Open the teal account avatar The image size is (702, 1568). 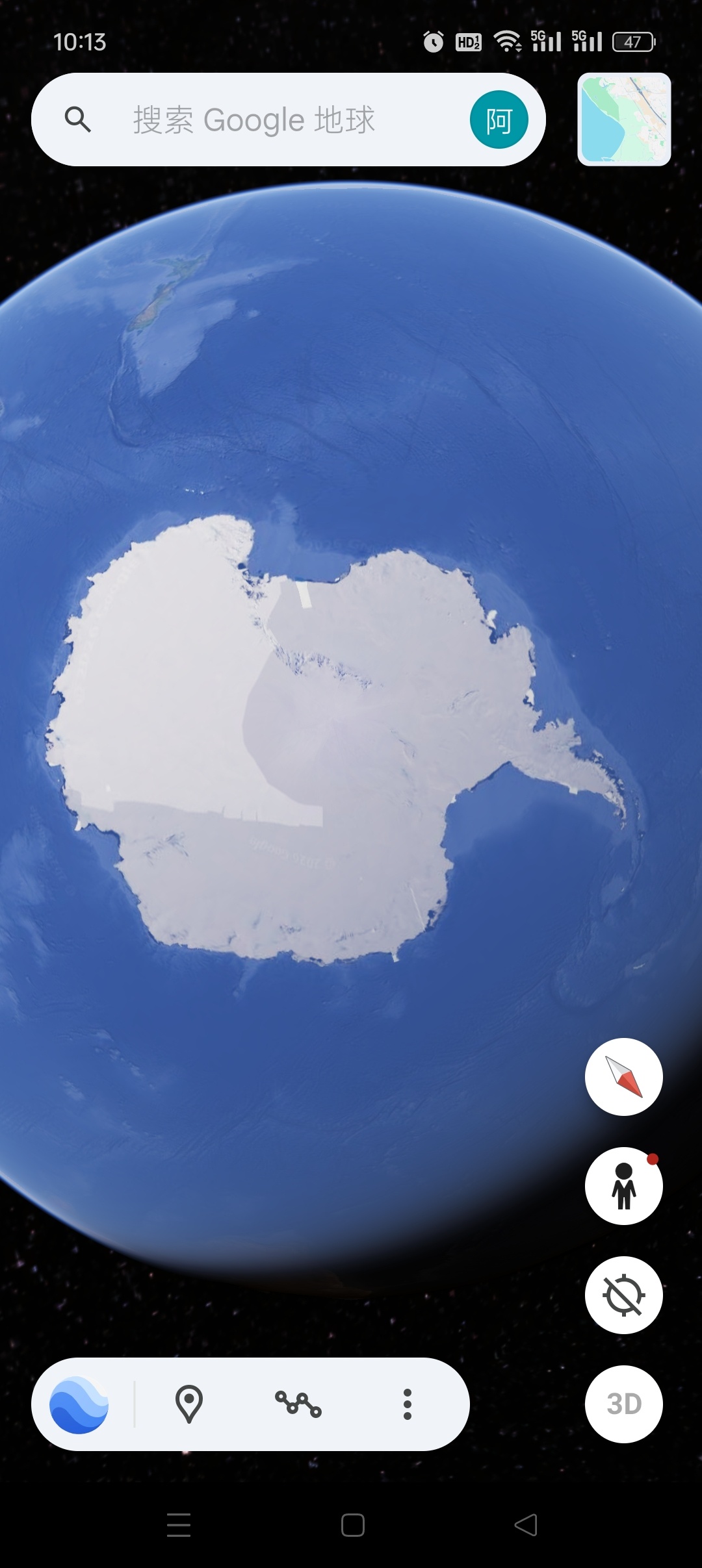point(499,120)
